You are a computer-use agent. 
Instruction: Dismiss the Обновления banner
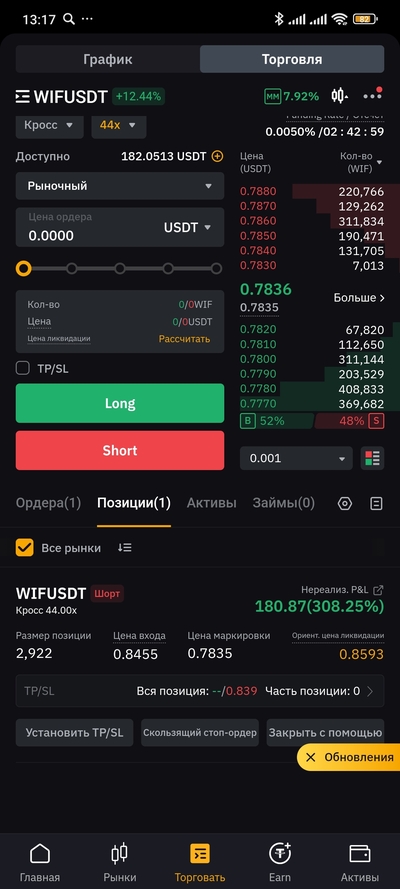310,757
